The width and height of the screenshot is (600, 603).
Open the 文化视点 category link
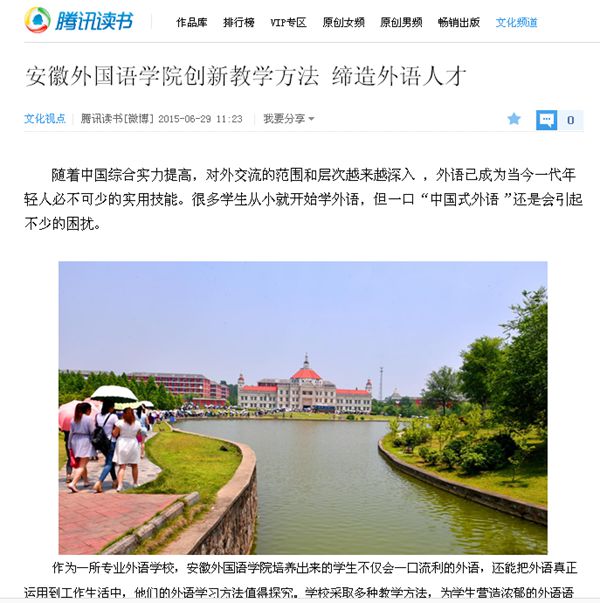[x=45, y=118]
